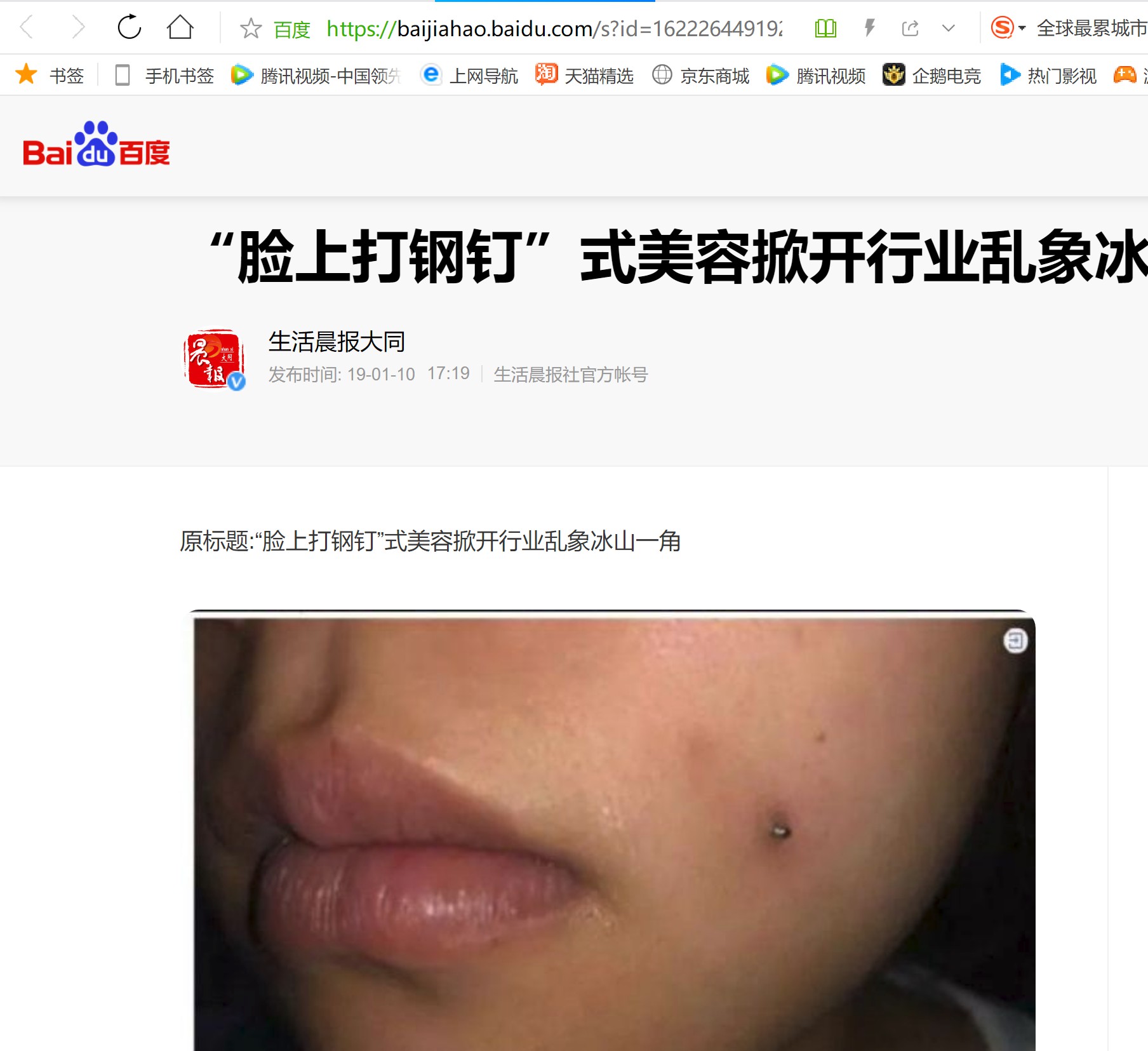Open the 生活晨报大同 author profile
The image size is (1148, 1051).
(337, 342)
